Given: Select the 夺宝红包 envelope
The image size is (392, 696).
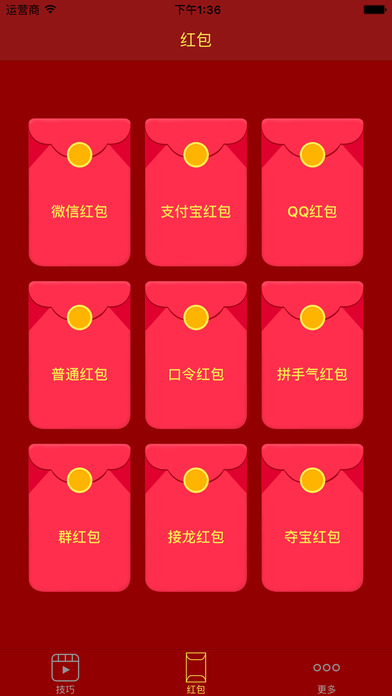Looking at the screenshot, I should [312, 518].
